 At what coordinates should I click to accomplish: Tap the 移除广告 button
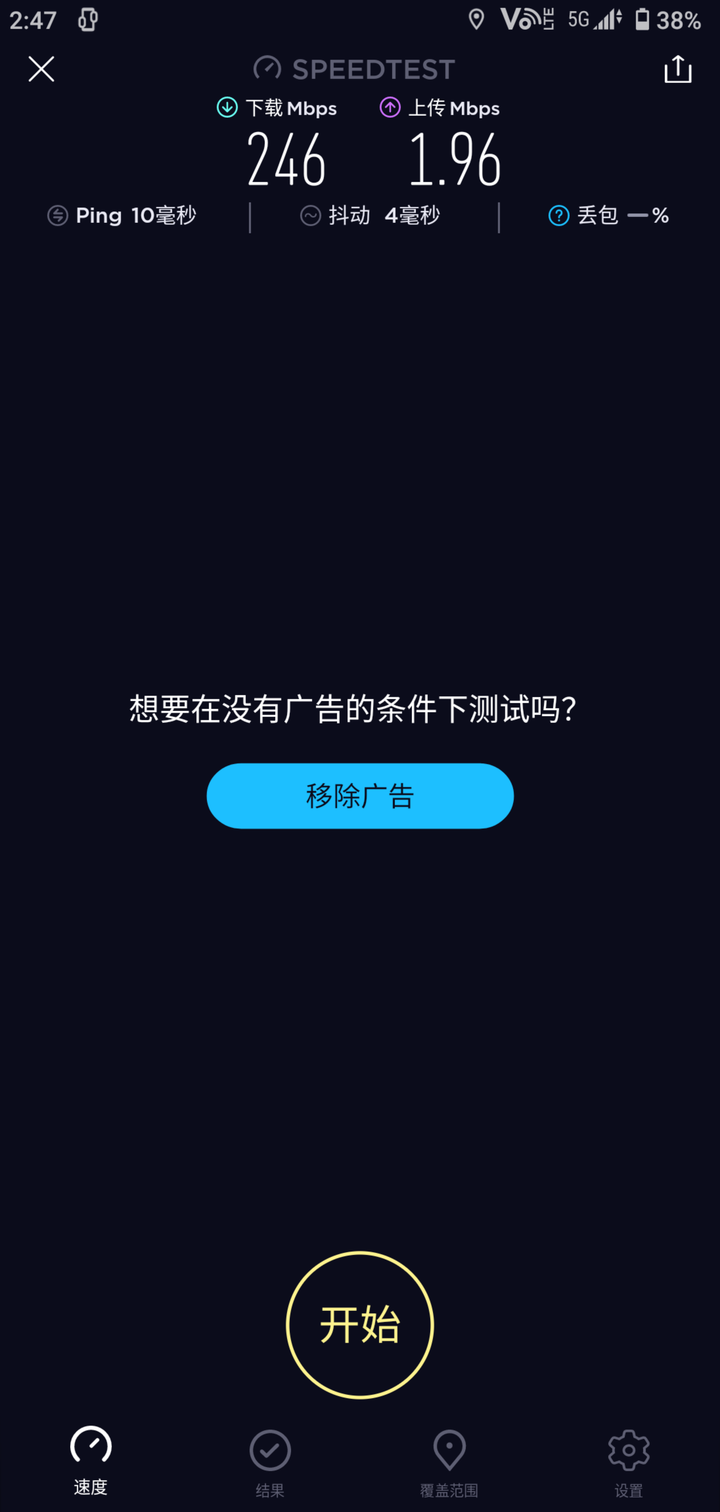(360, 796)
